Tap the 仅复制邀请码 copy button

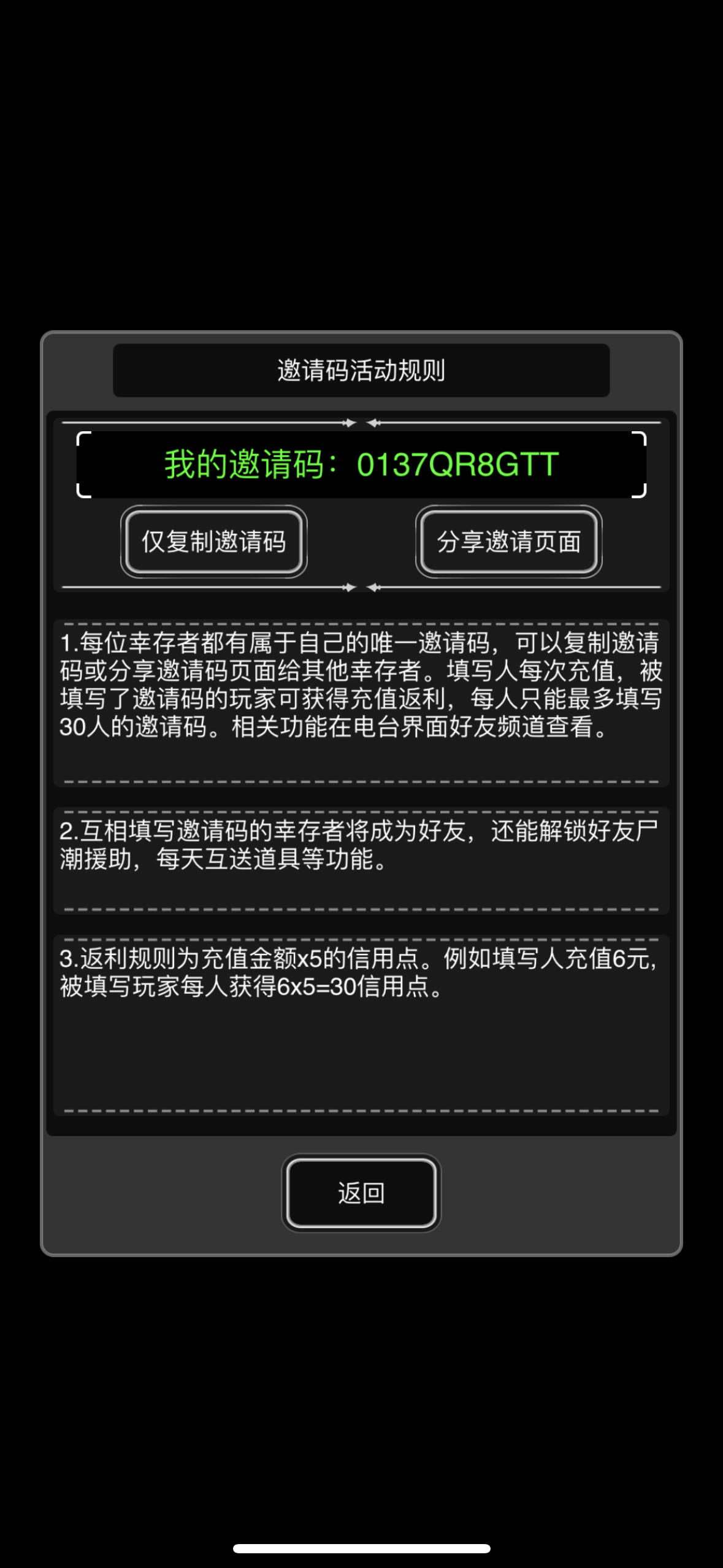[x=215, y=542]
